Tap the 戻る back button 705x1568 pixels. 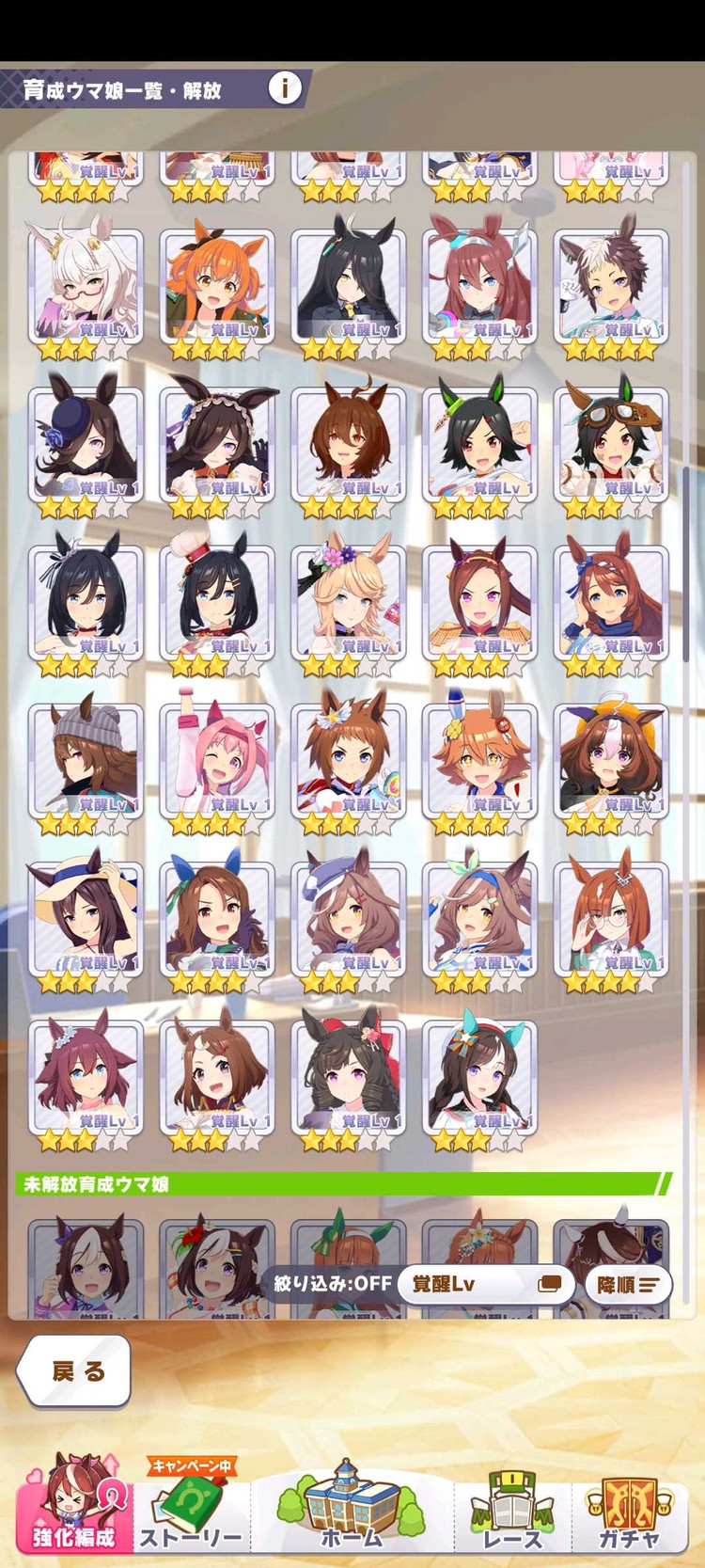click(74, 1370)
